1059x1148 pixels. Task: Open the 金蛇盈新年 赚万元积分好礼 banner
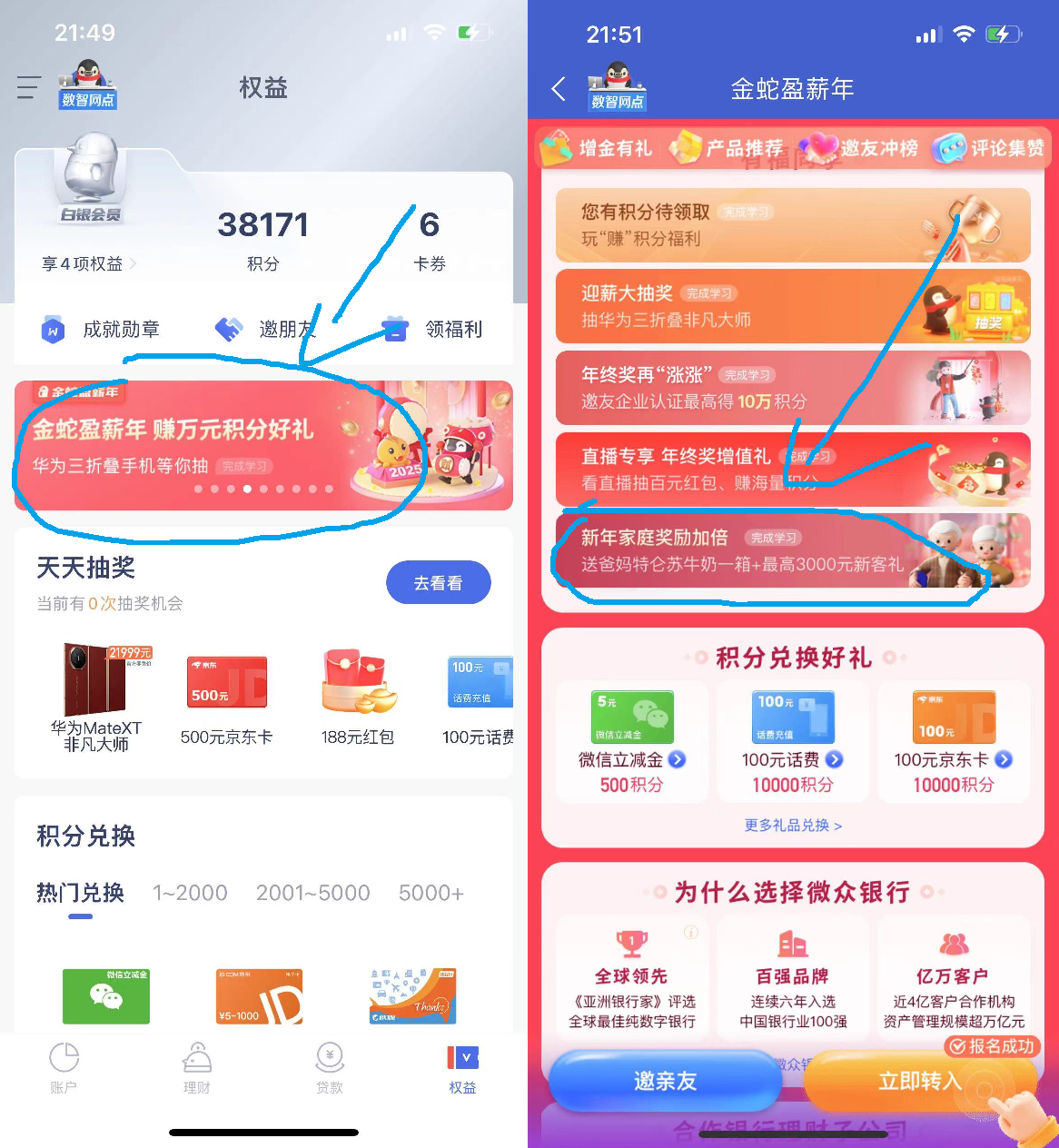pyautogui.click(x=263, y=445)
